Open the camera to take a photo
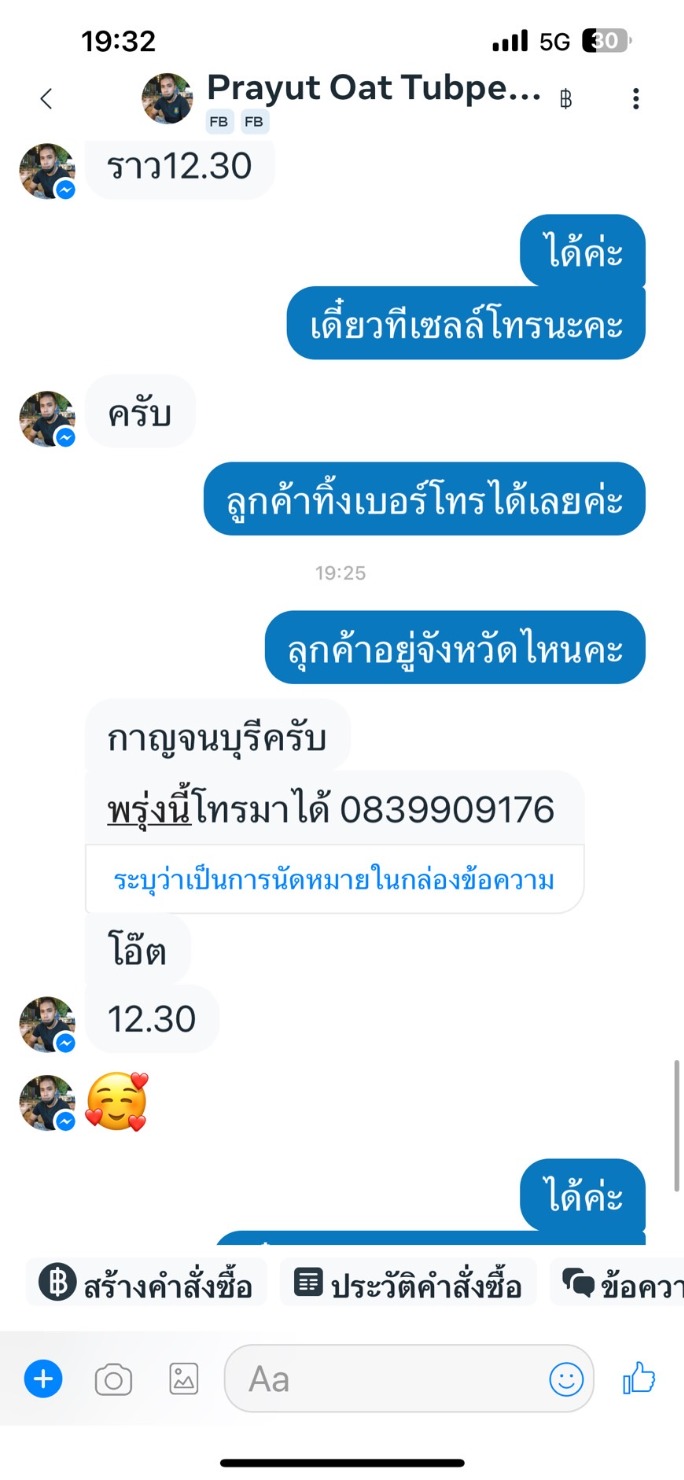Image resolution: width=684 pixels, height=1480 pixels. click(113, 1380)
